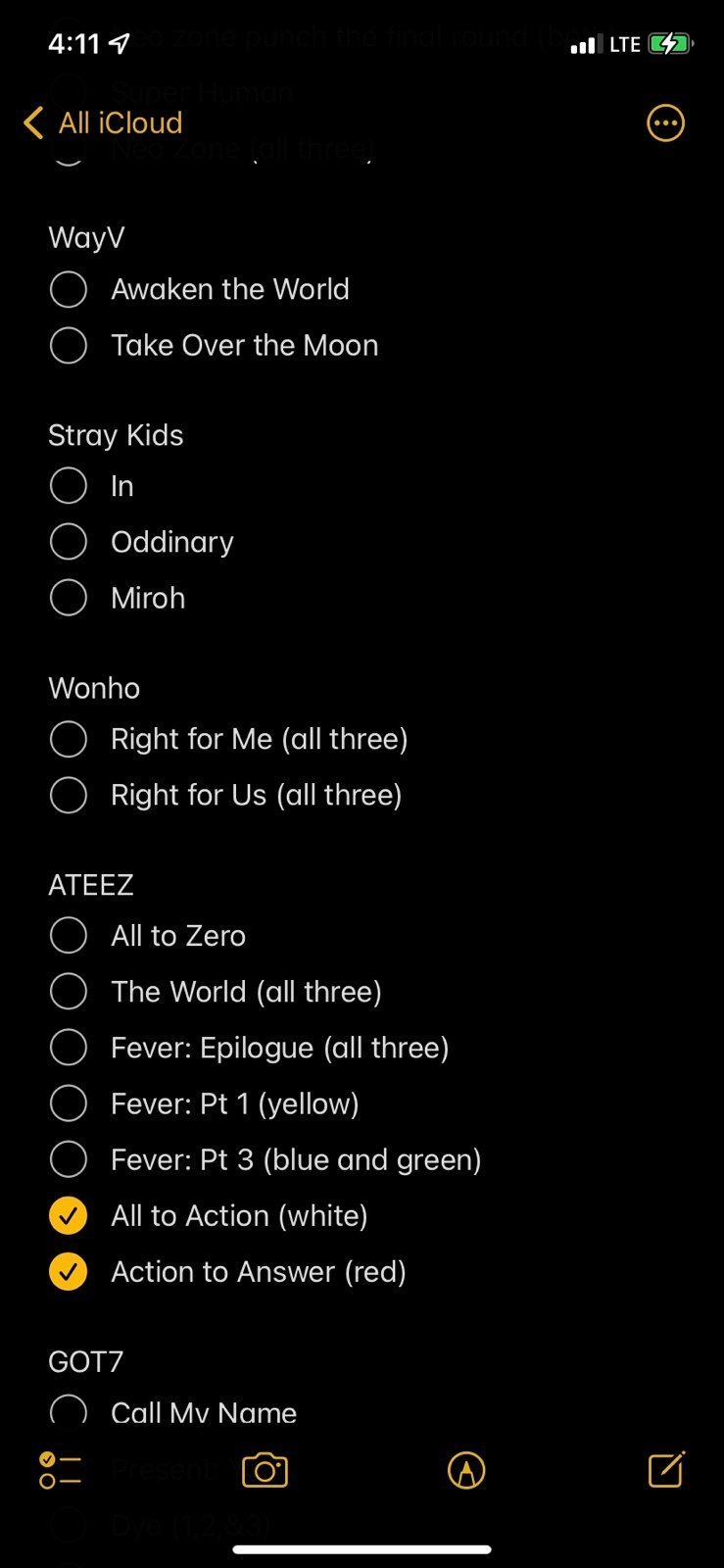Uncheck All to Action (white)
The width and height of the screenshot is (724, 1568).
(69, 1215)
